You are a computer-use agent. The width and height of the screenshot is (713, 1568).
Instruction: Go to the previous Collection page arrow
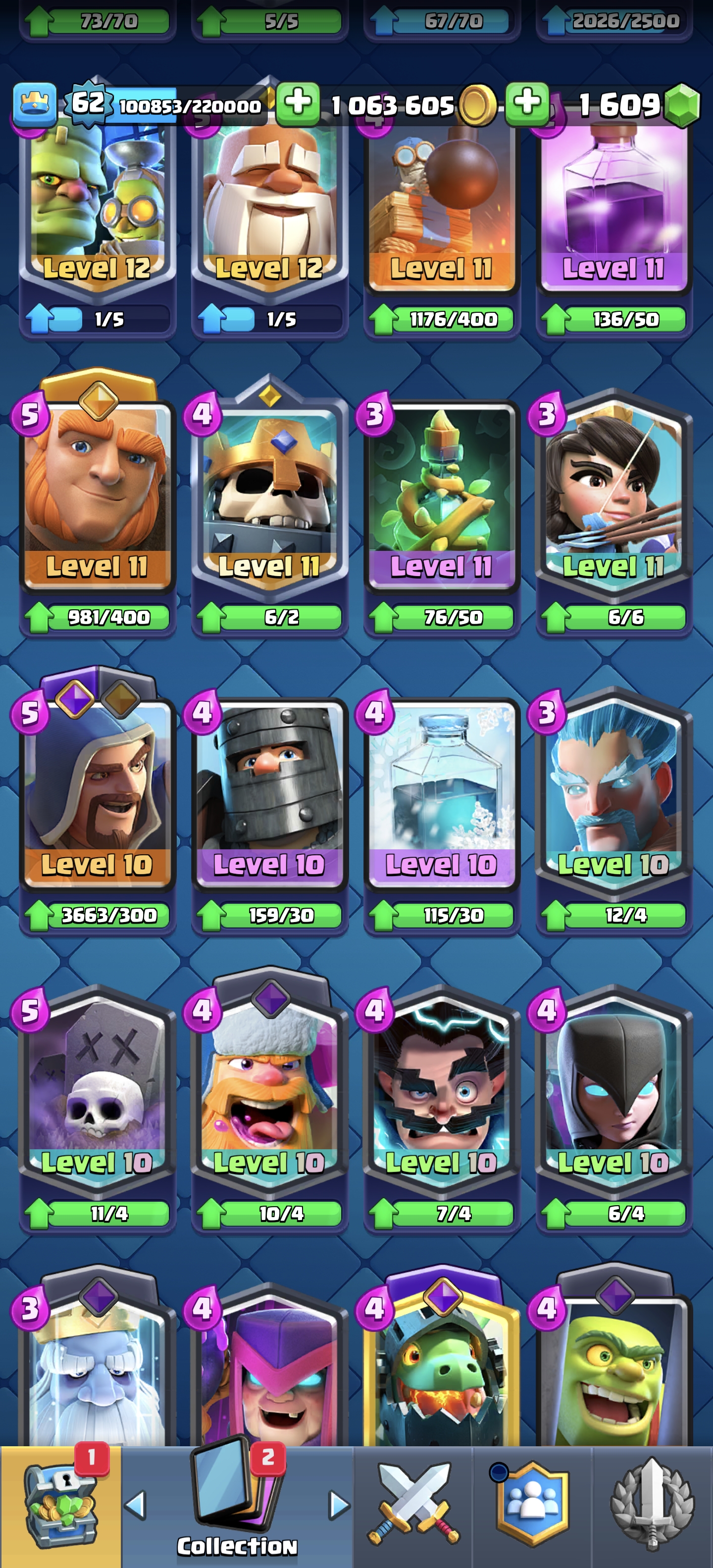tap(135, 1505)
